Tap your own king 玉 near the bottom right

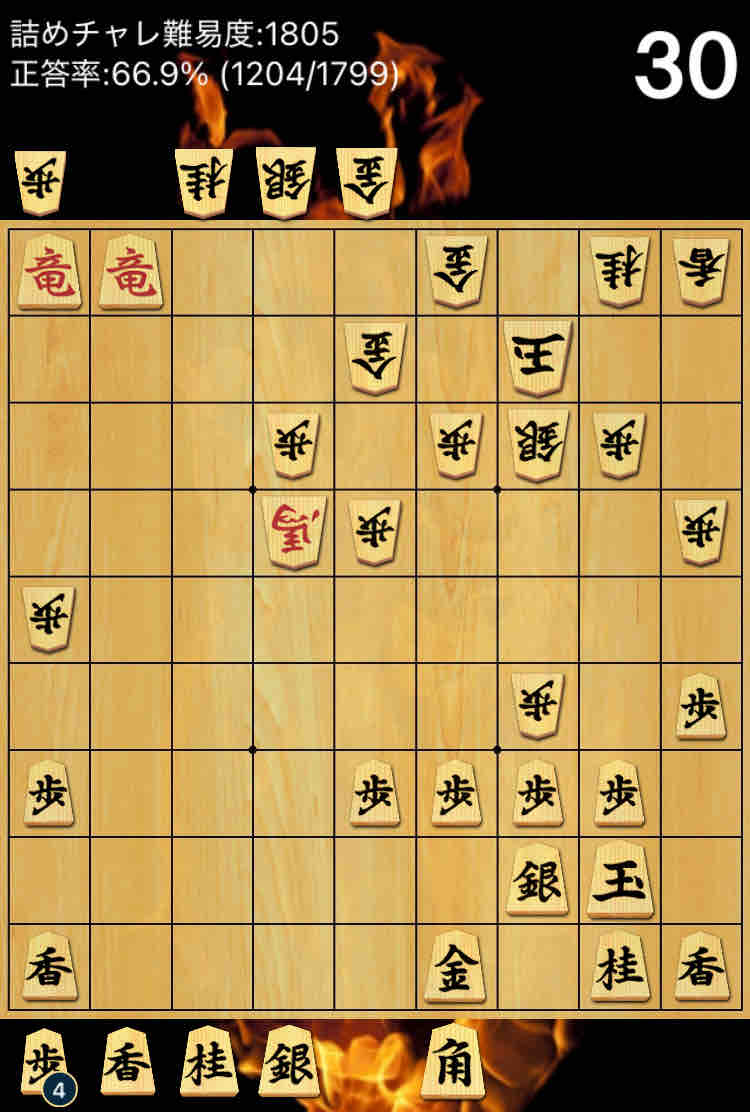pyautogui.click(x=619, y=880)
